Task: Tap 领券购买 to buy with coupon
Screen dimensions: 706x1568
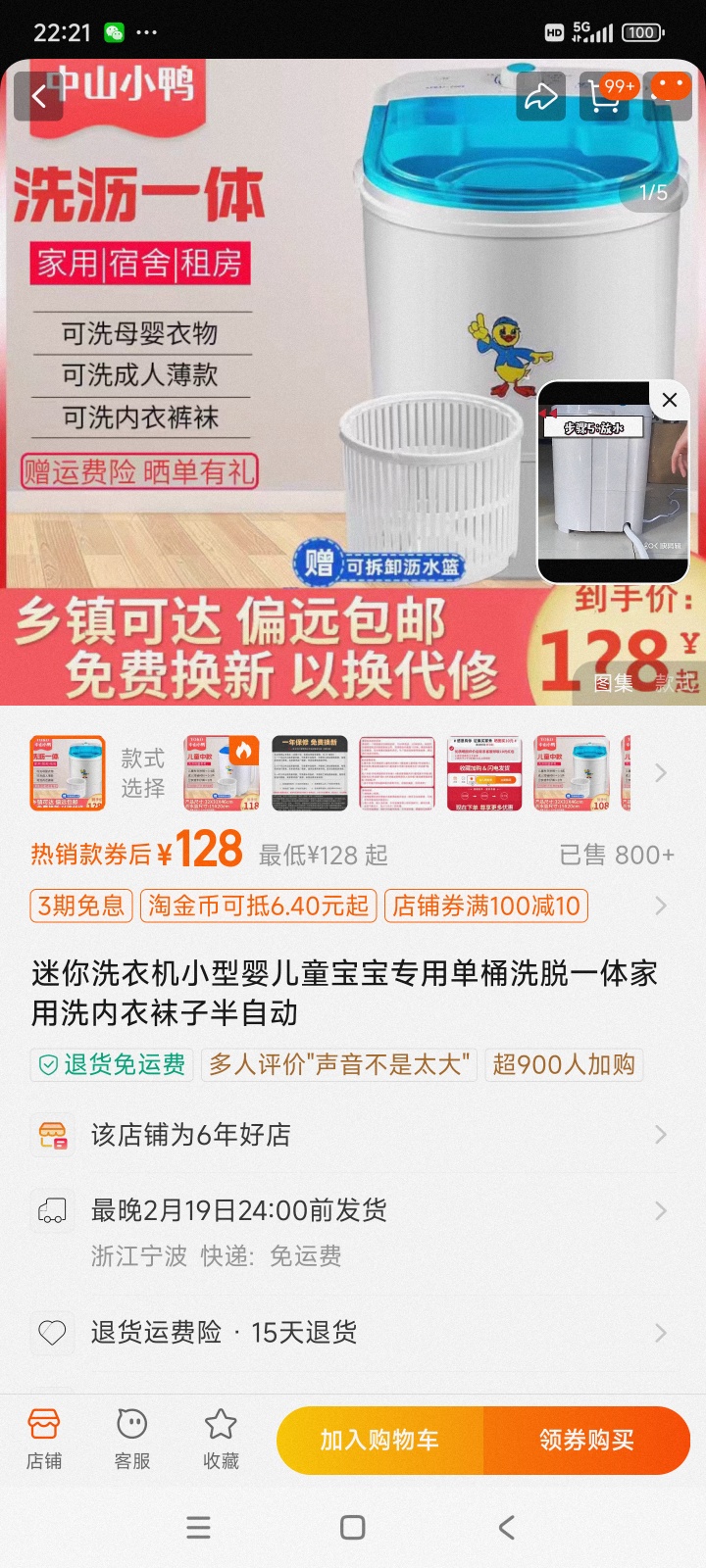Action: [586, 1440]
